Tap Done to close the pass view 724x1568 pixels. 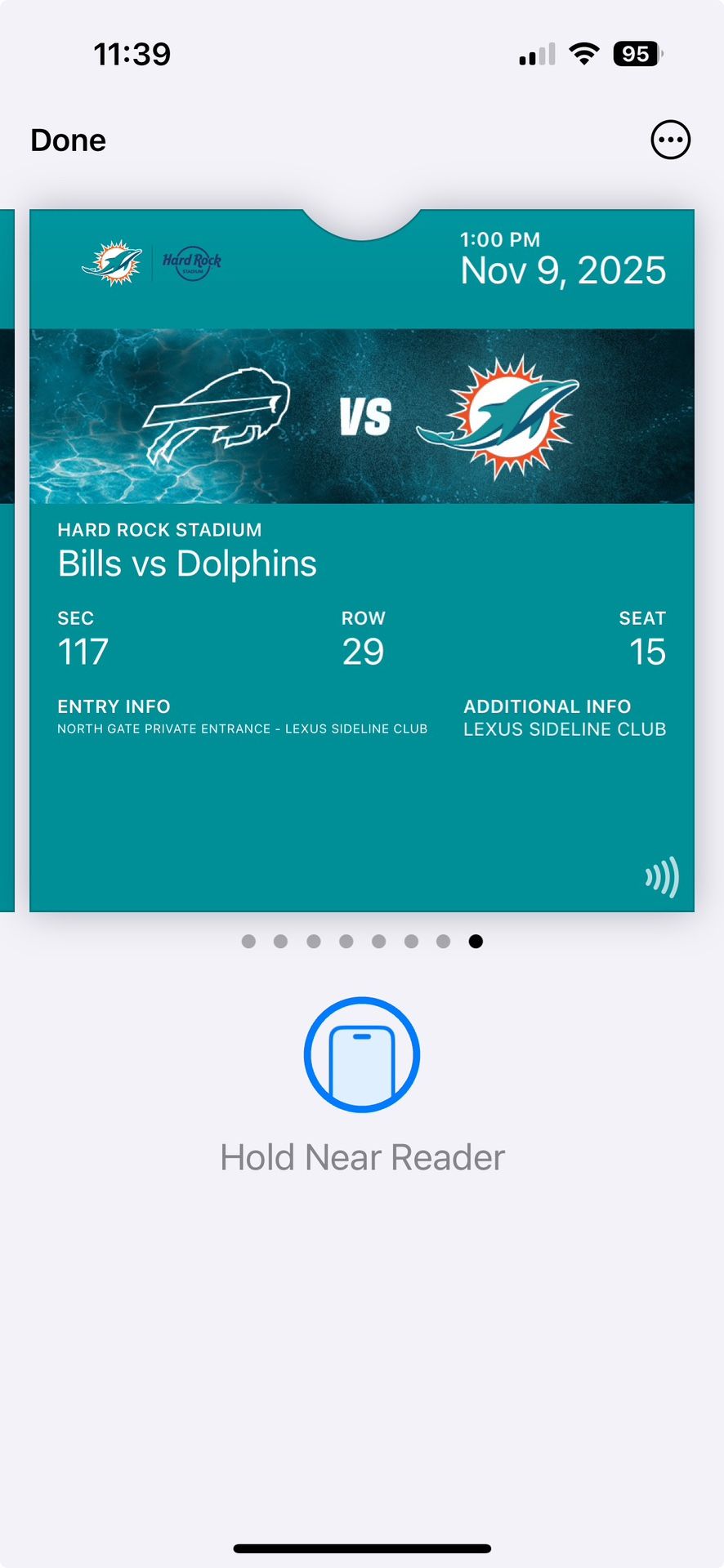coord(68,140)
